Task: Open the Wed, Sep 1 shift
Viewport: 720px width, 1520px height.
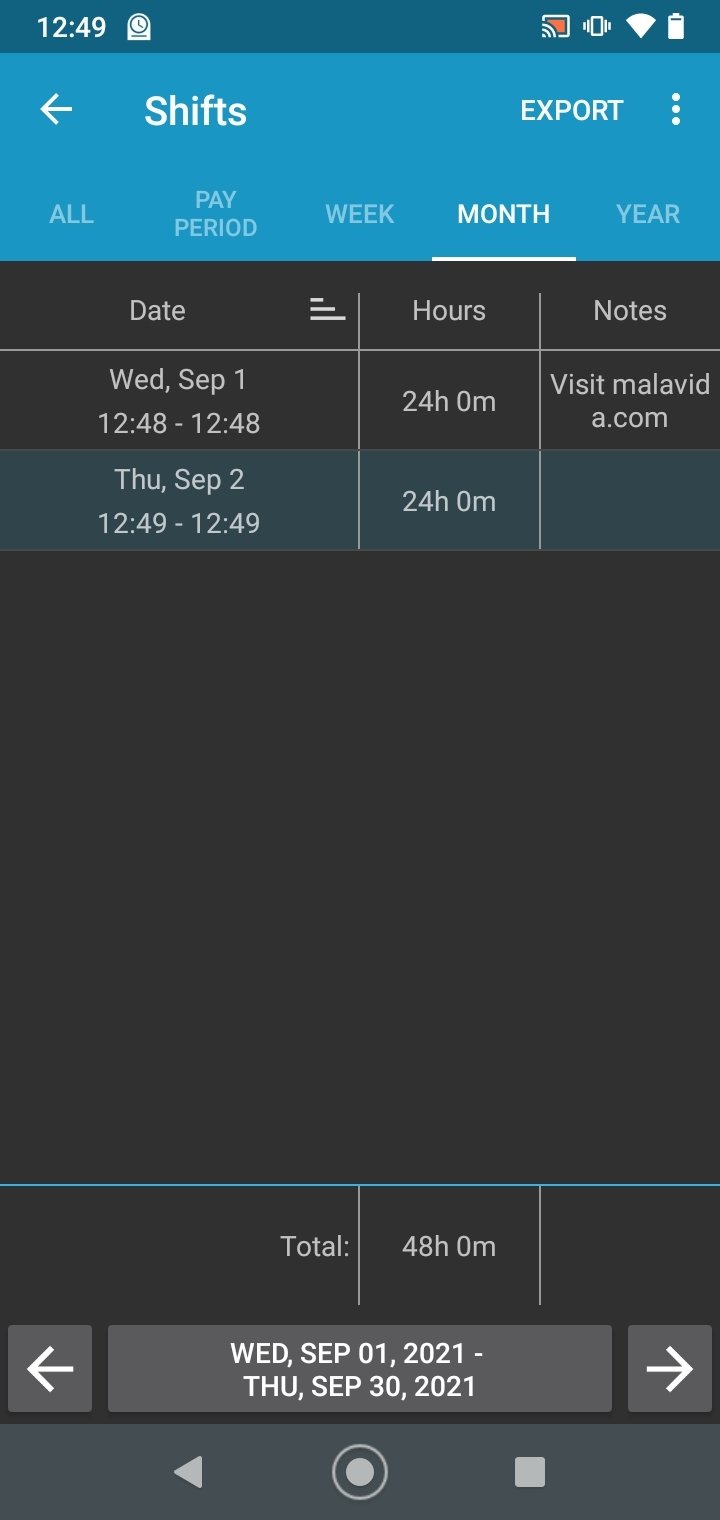Action: [360, 400]
